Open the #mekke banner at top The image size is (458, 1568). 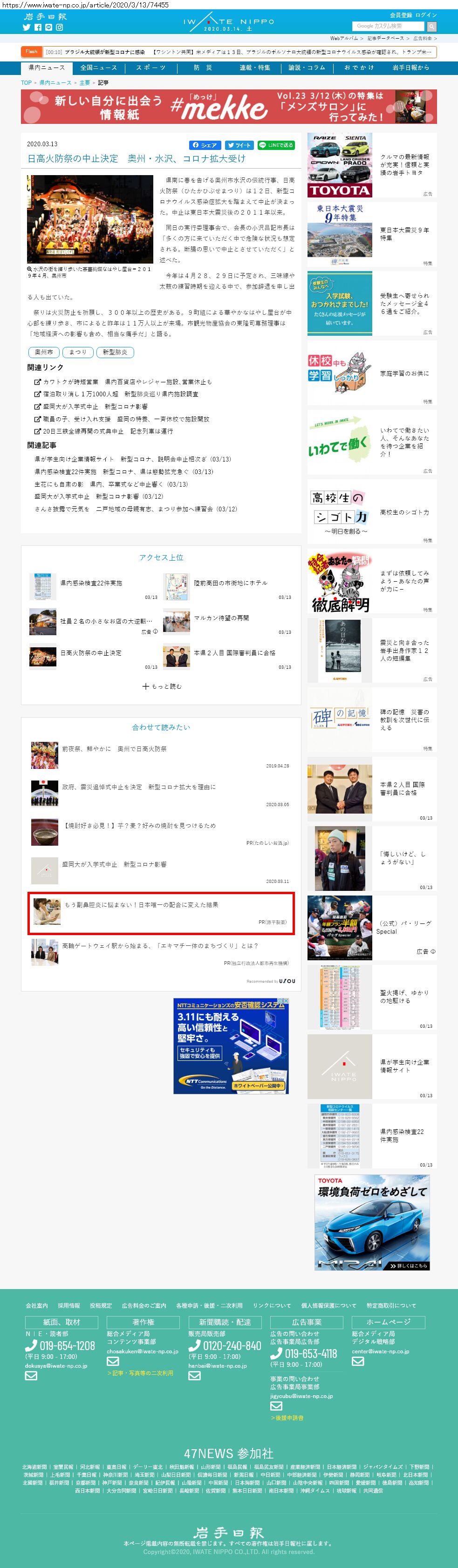tap(228, 107)
